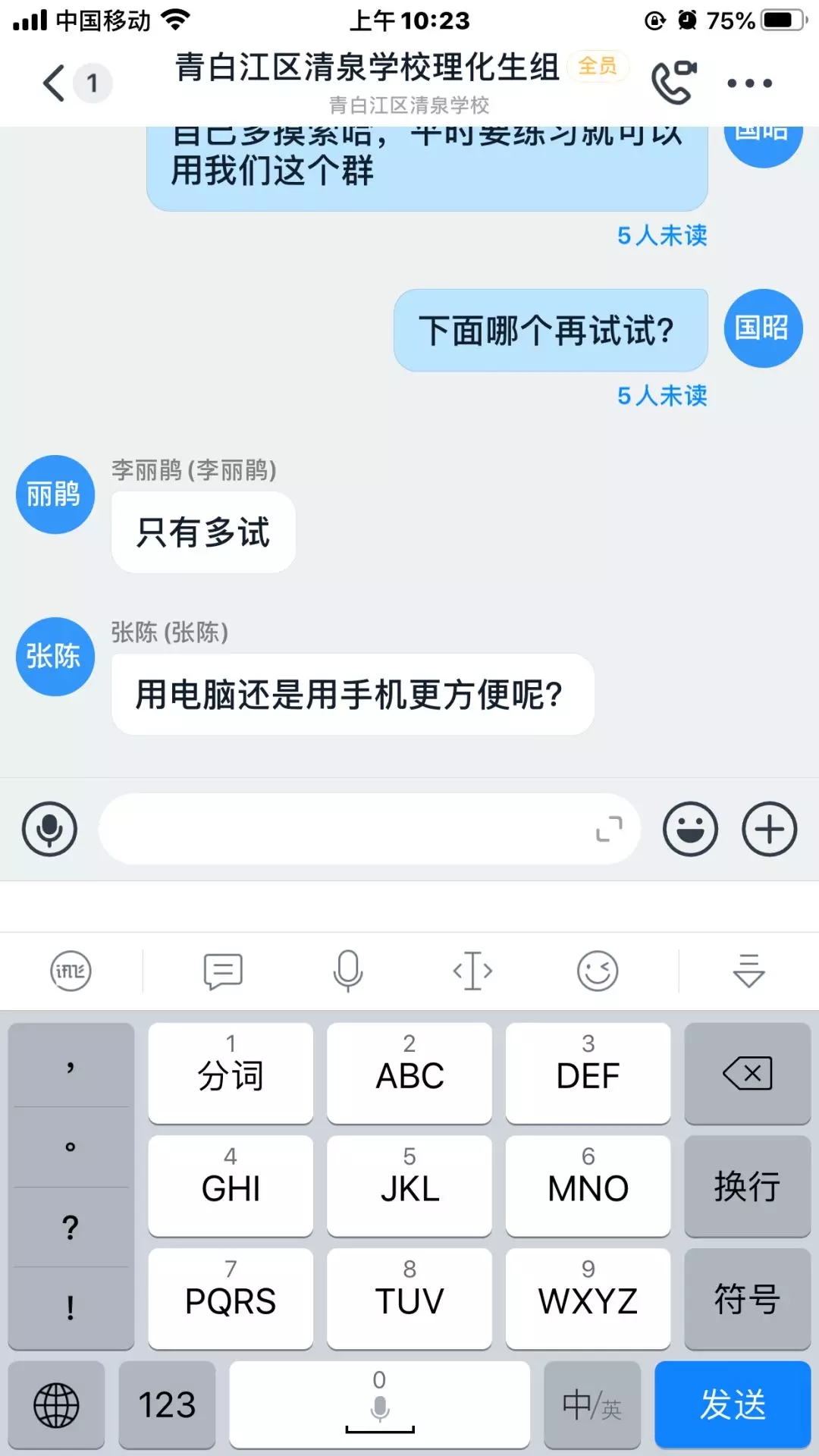
Task: Start a voice or video call
Action: (x=673, y=82)
